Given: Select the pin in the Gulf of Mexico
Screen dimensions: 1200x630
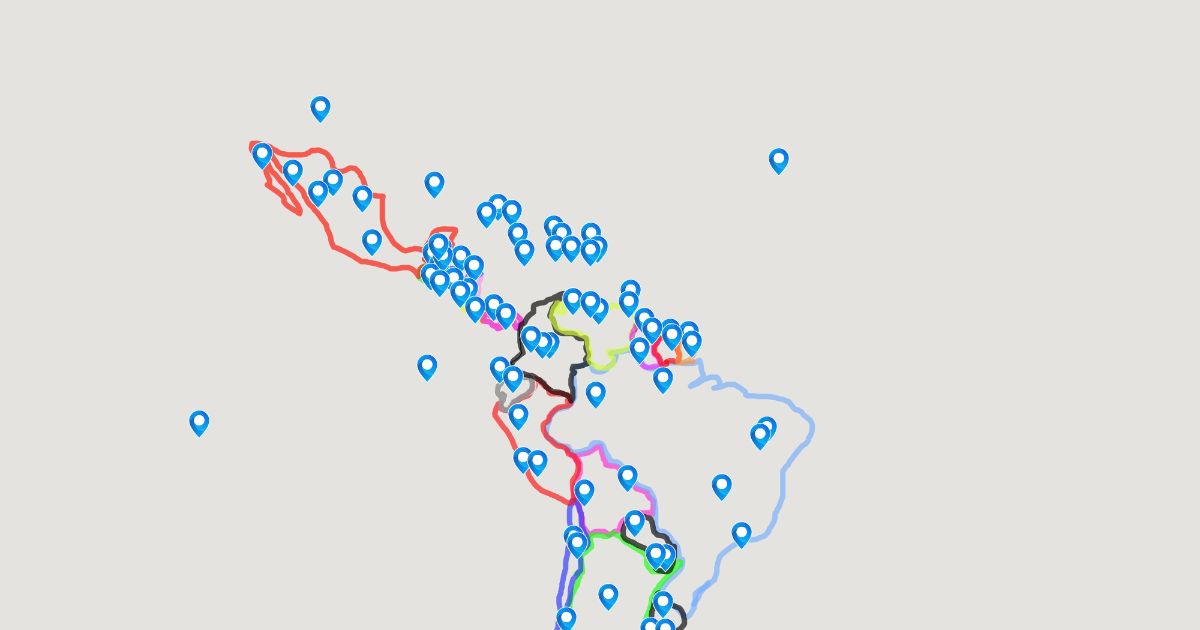Looking at the screenshot, I should tap(434, 184).
